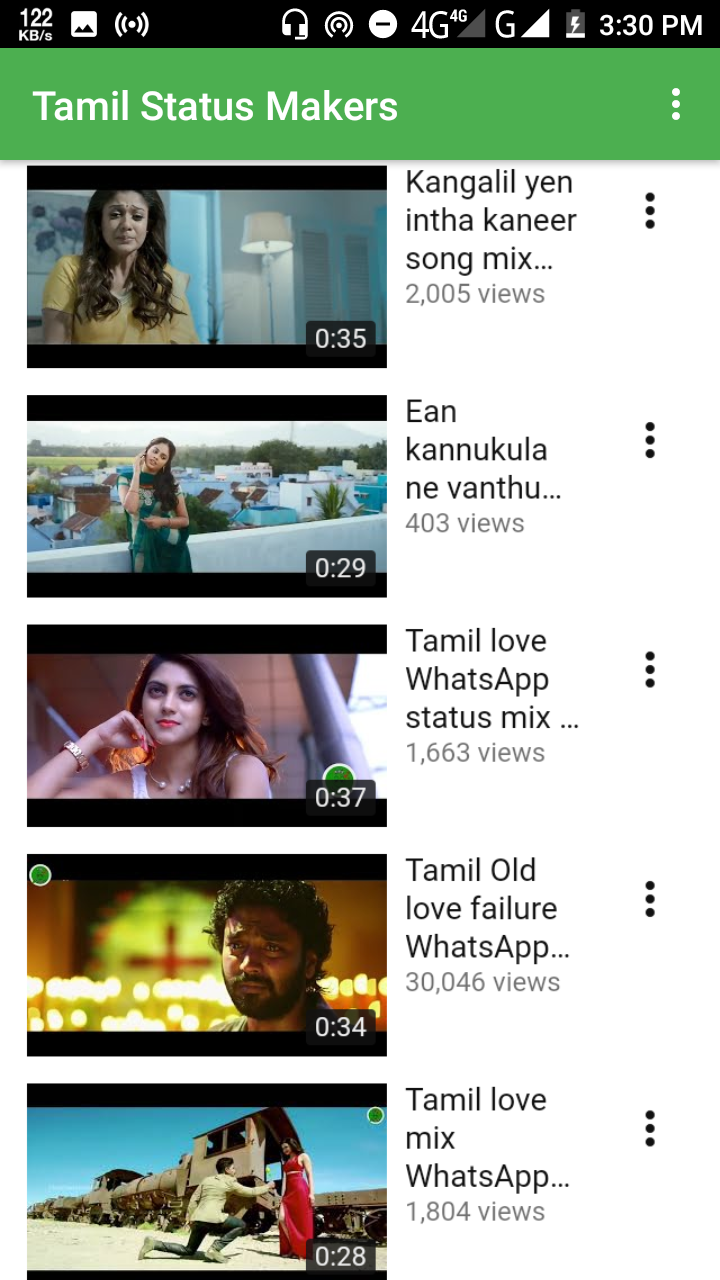Screen dimensions: 720x1280
Task: Open the Tamil love mix WhatsApp thumbnail
Action: pyautogui.click(x=206, y=1181)
